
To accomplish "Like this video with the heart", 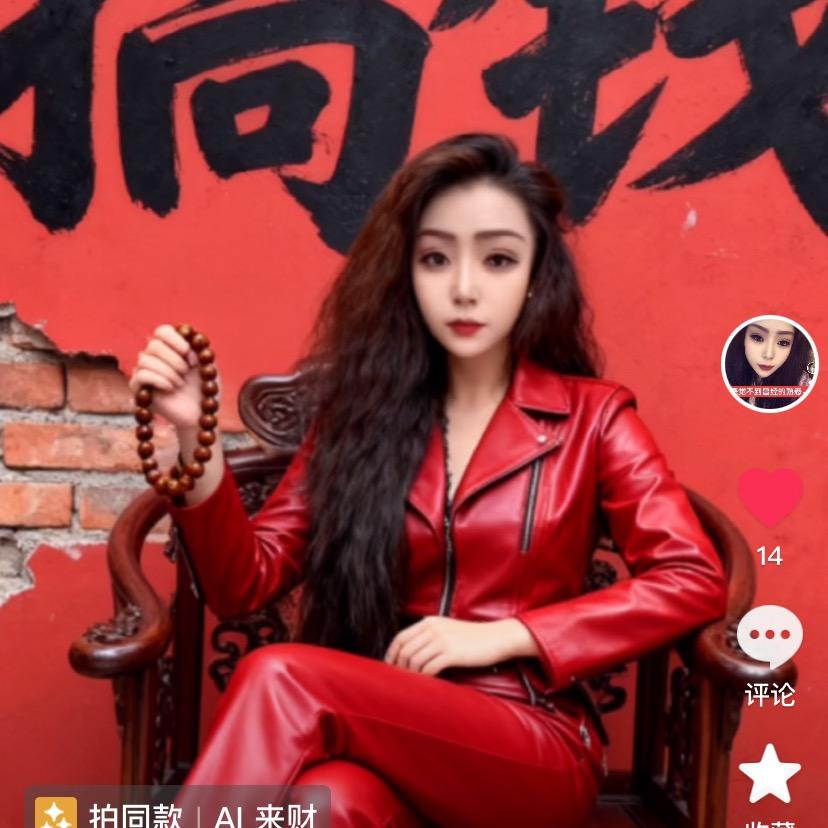I will pyautogui.click(x=769, y=498).
